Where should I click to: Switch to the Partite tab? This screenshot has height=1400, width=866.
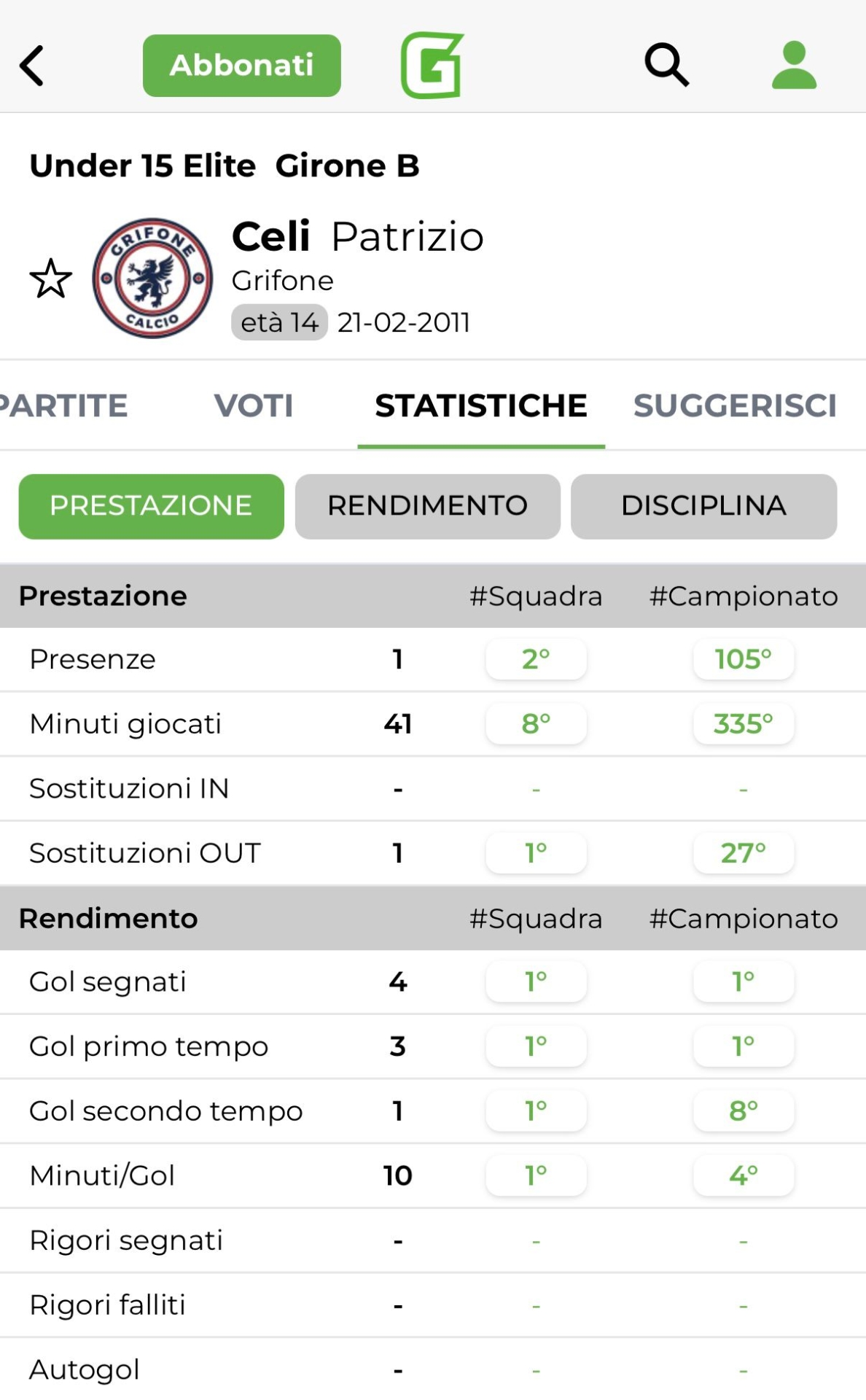(63, 406)
